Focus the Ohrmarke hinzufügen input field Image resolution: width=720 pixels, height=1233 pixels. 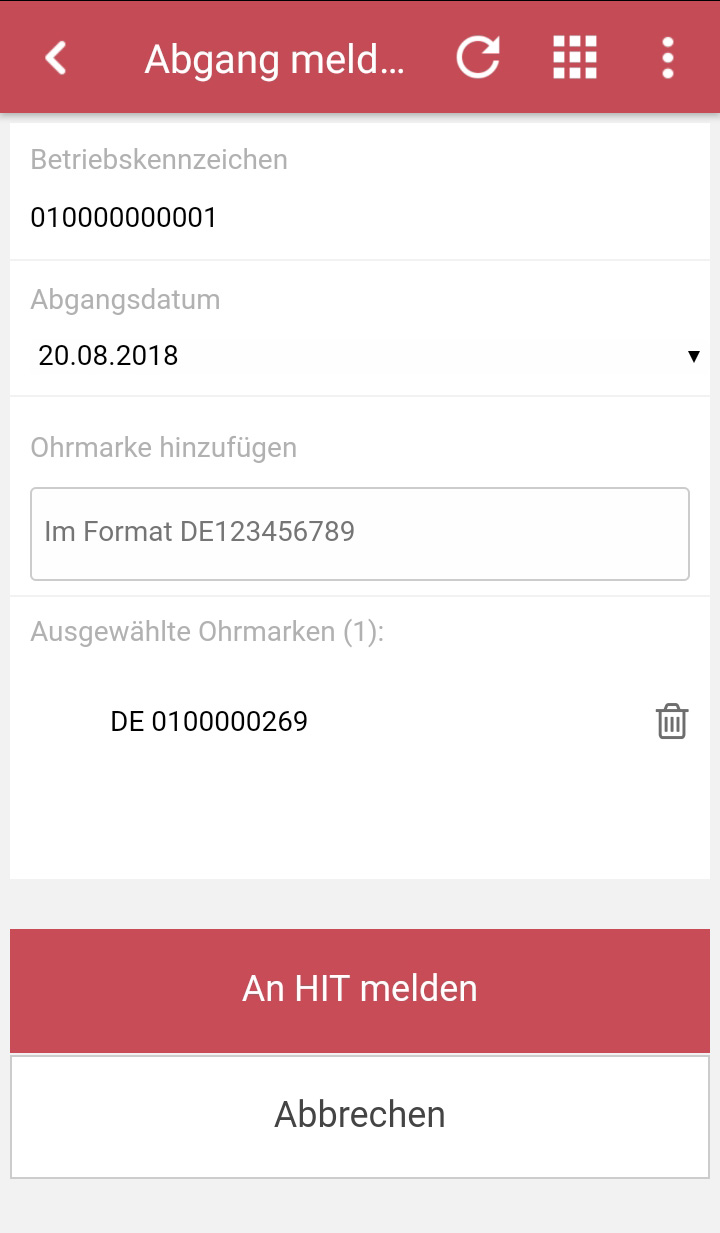[360, 534]
